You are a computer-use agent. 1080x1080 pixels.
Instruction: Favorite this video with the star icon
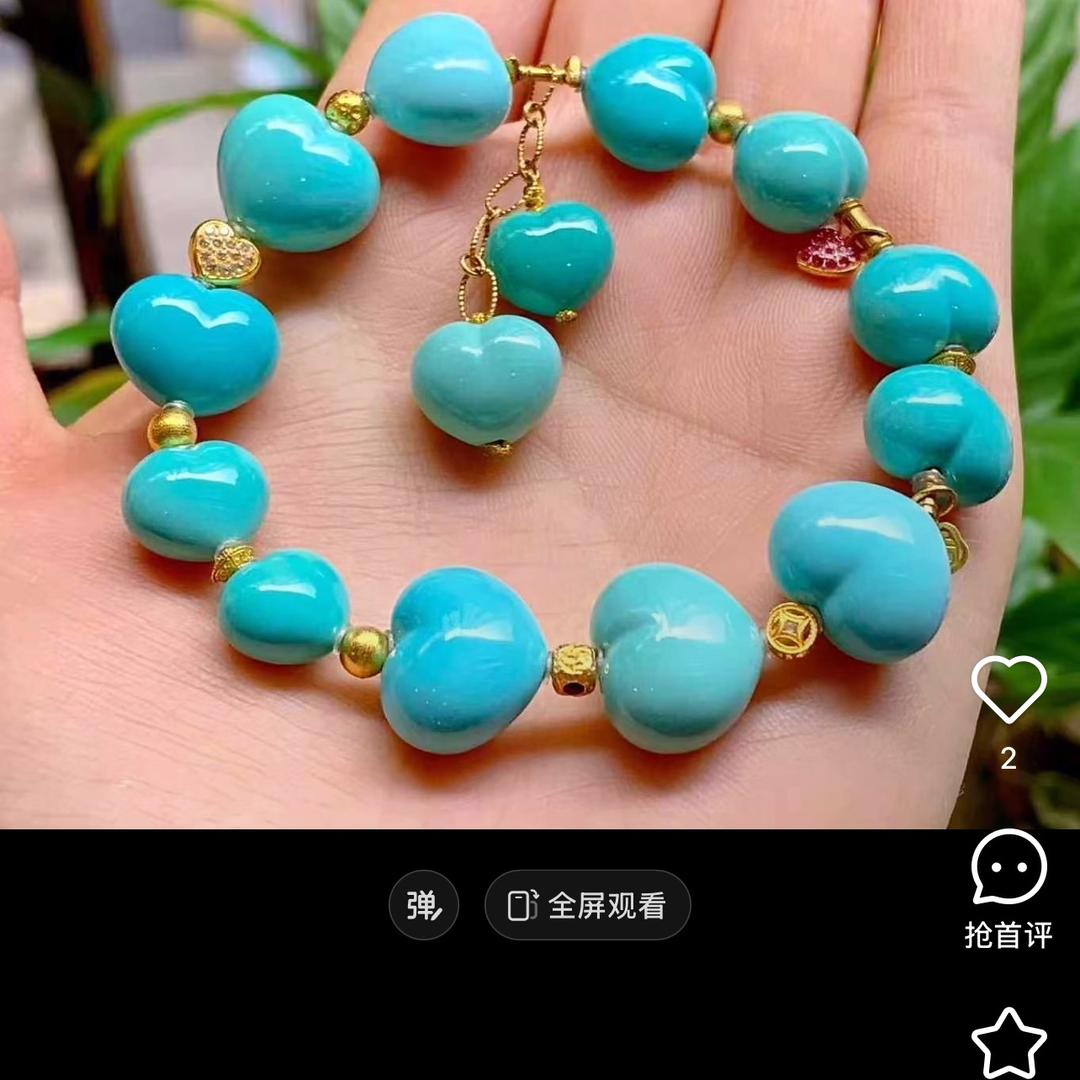click(x=1008, y=1043)
